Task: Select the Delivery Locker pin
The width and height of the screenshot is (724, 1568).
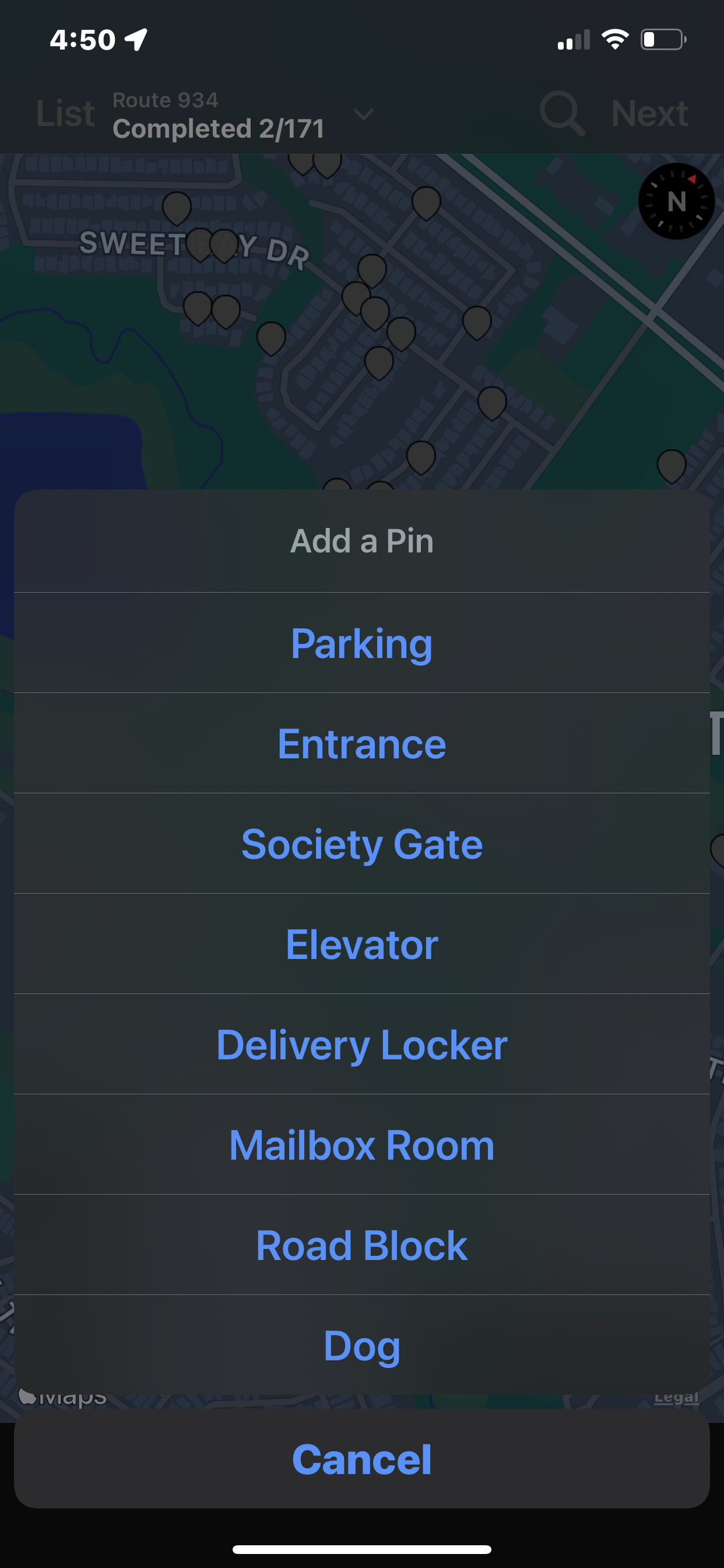Action: pyautogui.click(x=361, y=1045)
